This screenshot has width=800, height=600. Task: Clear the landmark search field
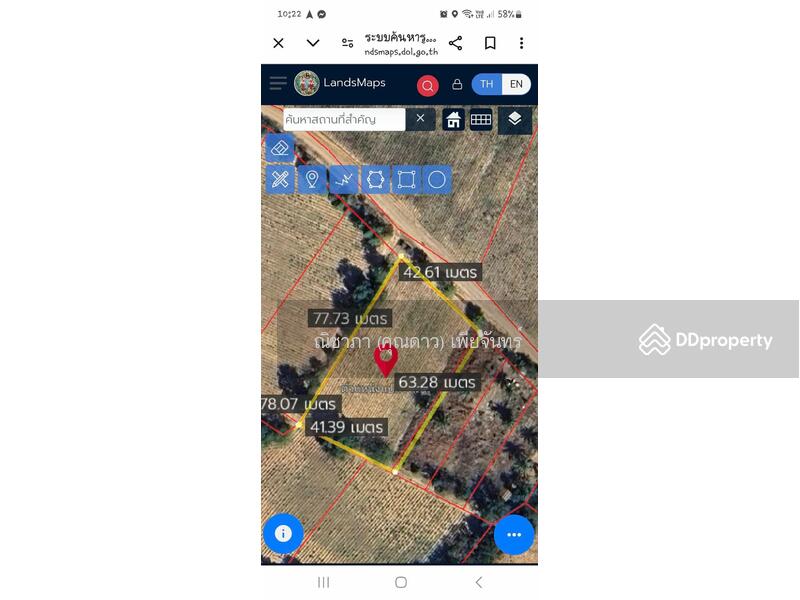coord(420,119)
